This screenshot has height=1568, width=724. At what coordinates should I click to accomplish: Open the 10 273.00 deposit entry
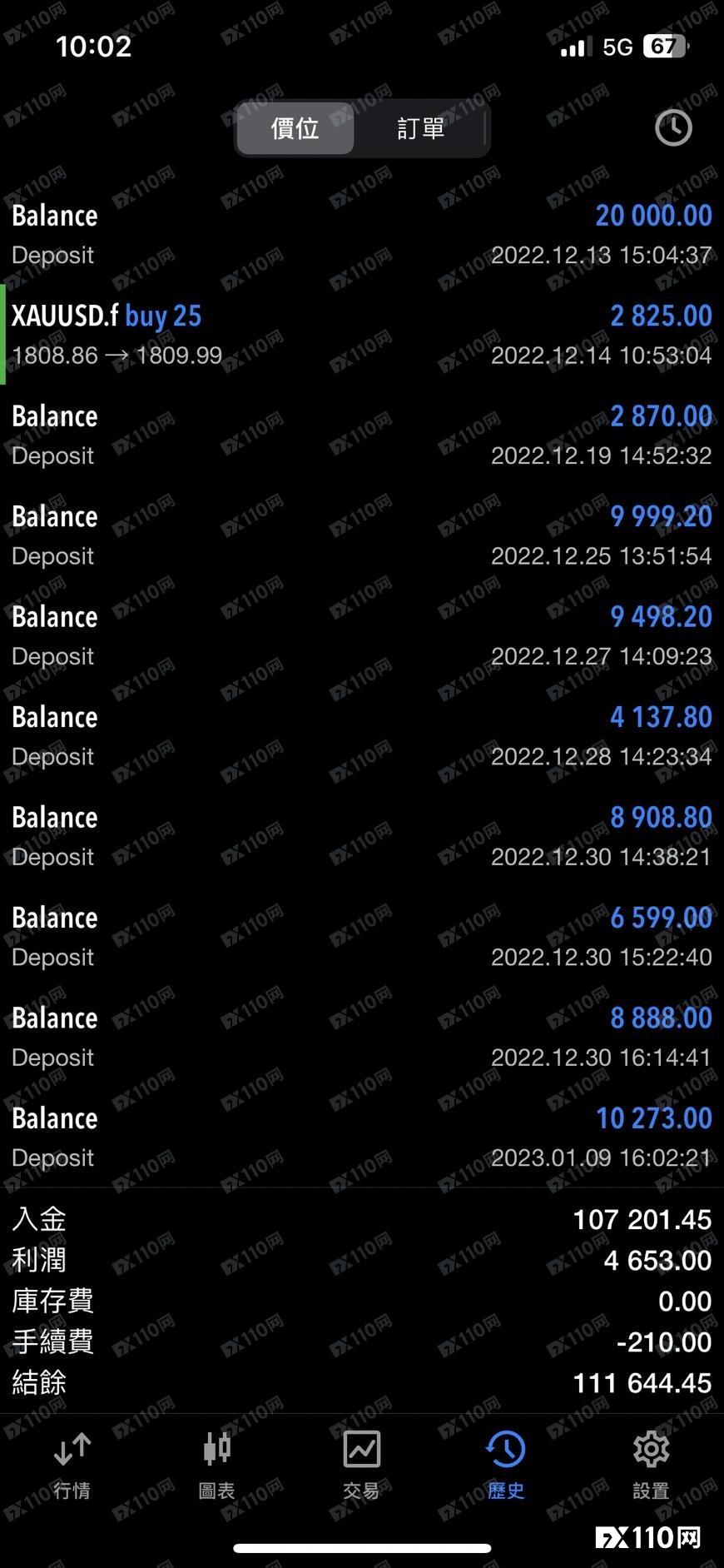[362, 1137]
